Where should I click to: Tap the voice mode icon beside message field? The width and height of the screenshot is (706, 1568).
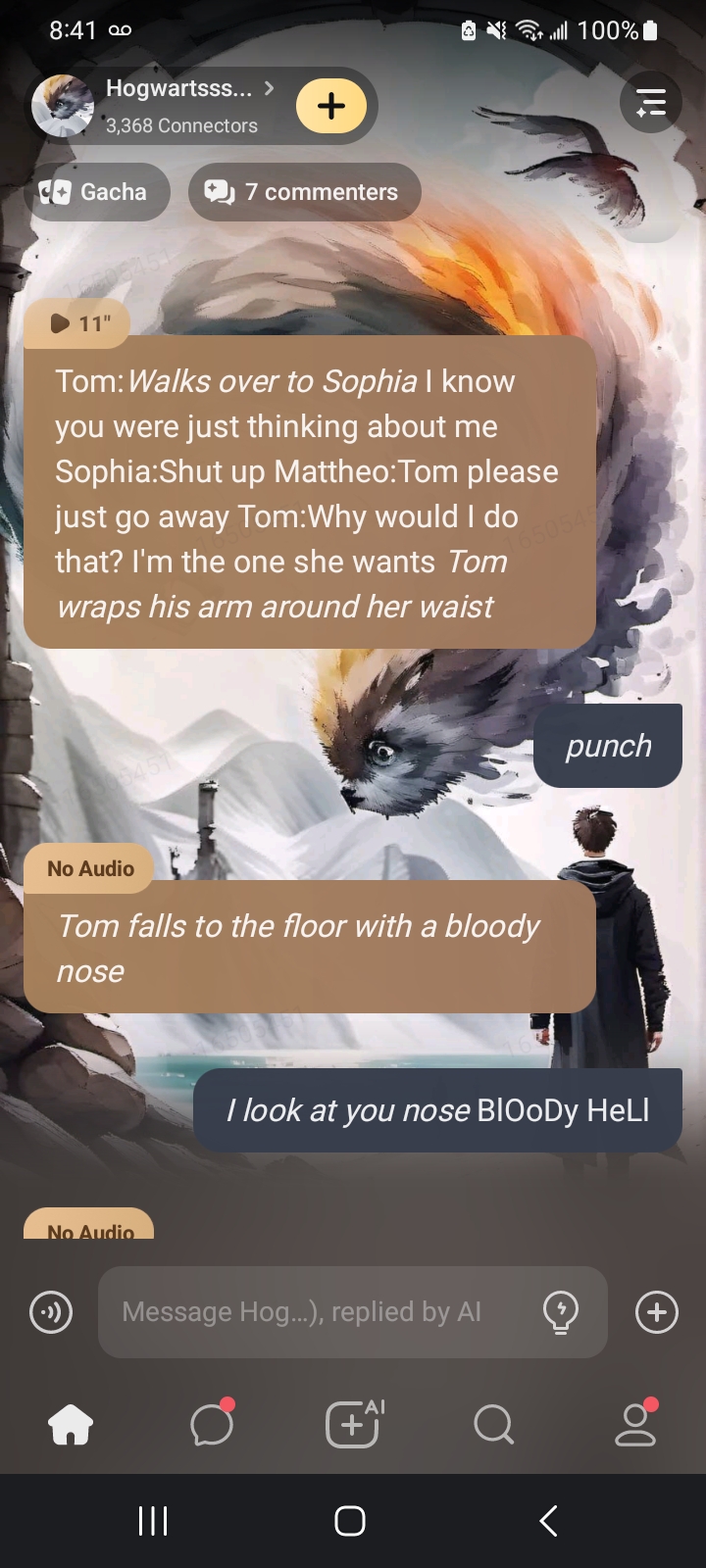tap(51, 1312)
